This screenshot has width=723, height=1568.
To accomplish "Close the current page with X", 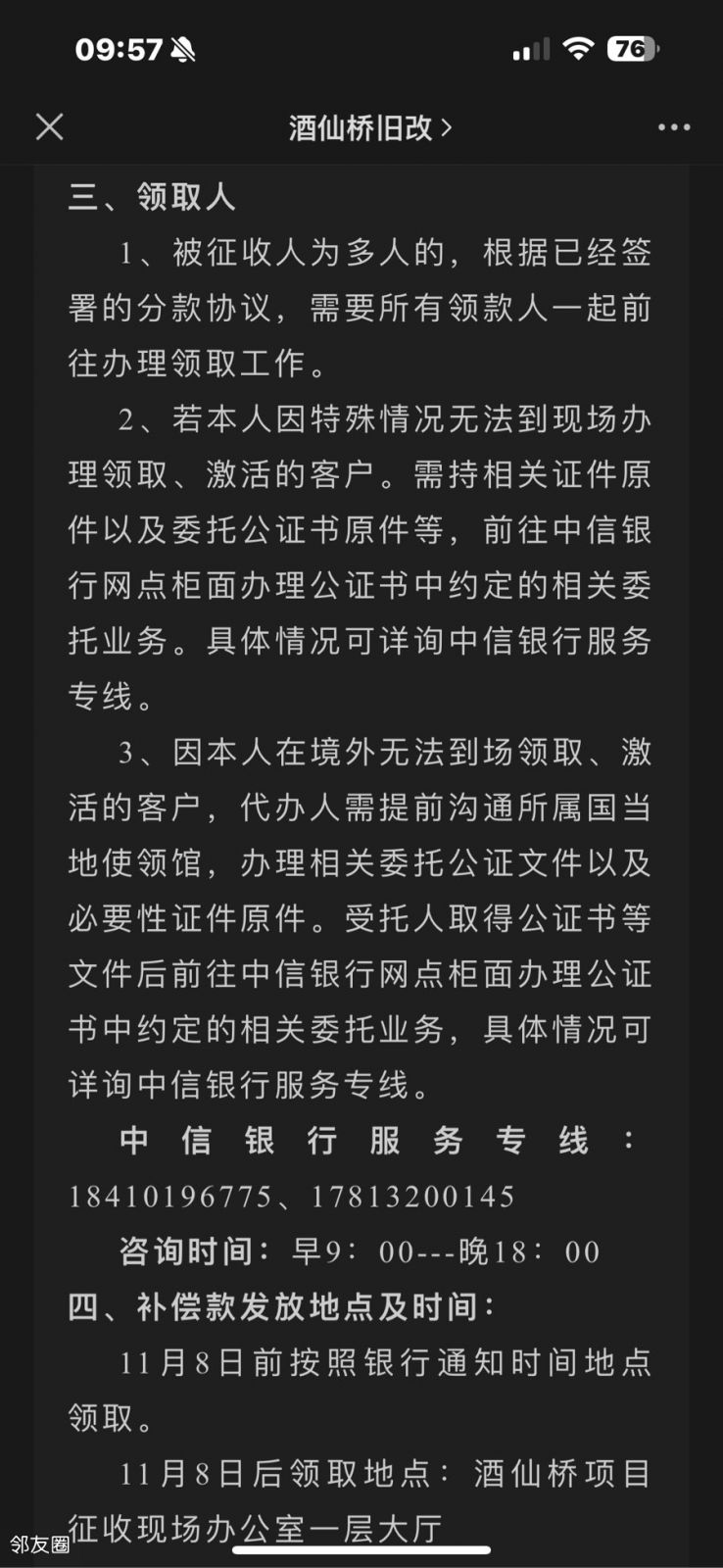I will coord(50,126).
